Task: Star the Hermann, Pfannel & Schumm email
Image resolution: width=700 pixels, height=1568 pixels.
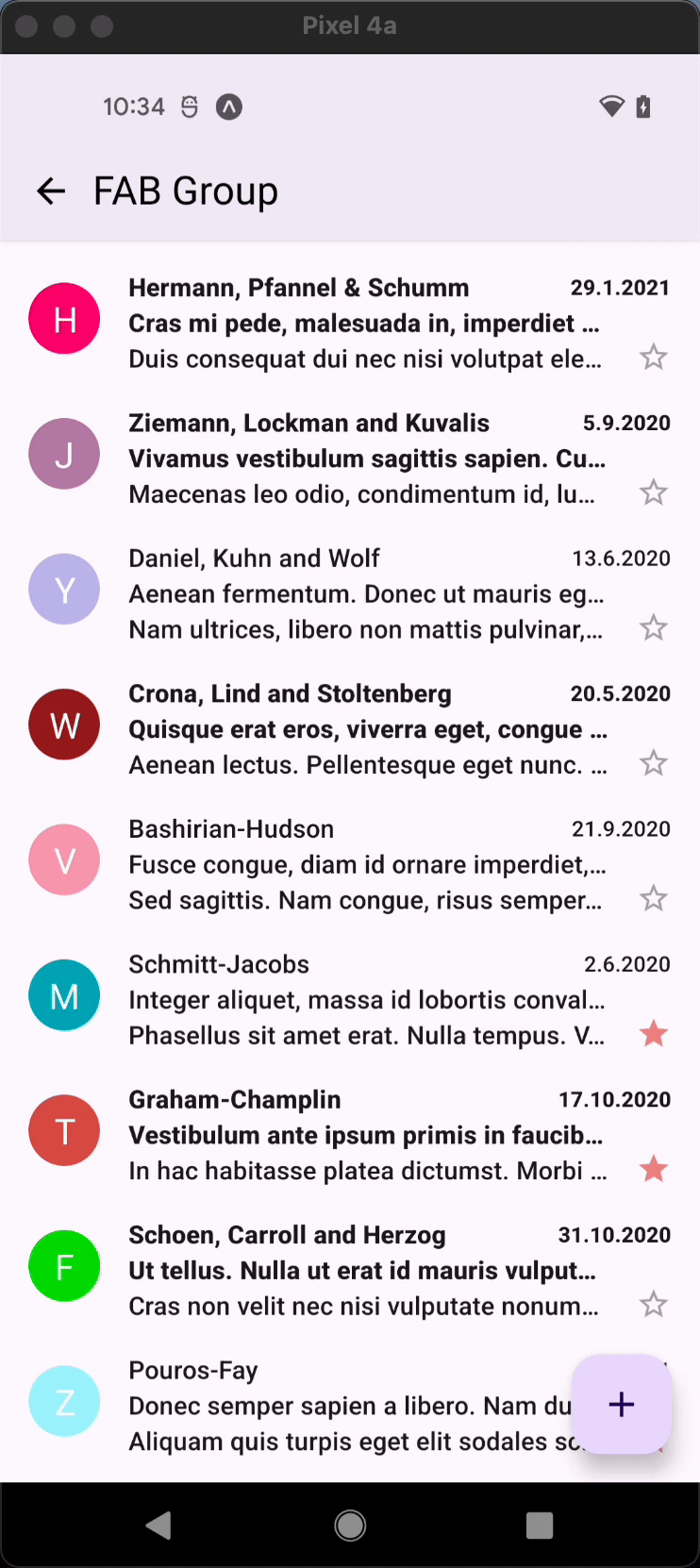Action: coord(653,358)
